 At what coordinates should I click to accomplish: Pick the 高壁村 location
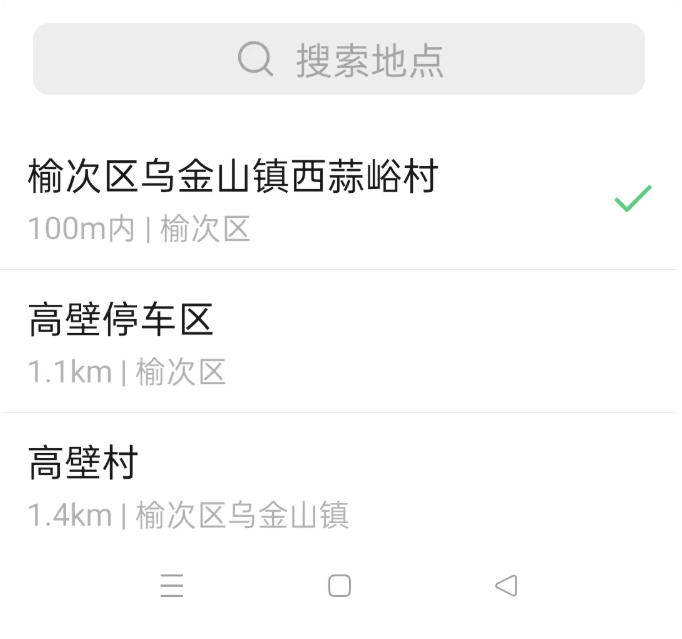83,483
